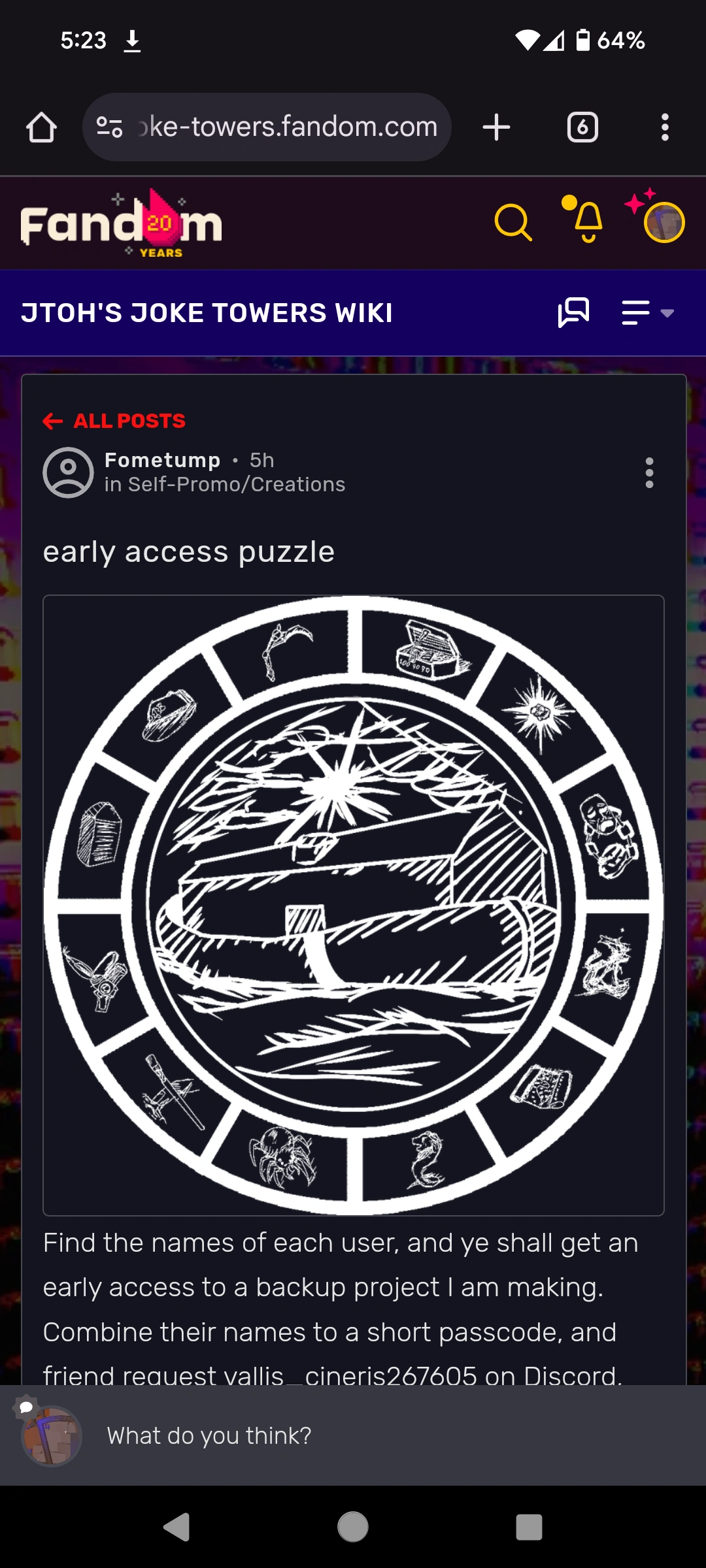Screen dimensions: 706x1568
Task: Go back to All Posts
Action: coord(114,421)
